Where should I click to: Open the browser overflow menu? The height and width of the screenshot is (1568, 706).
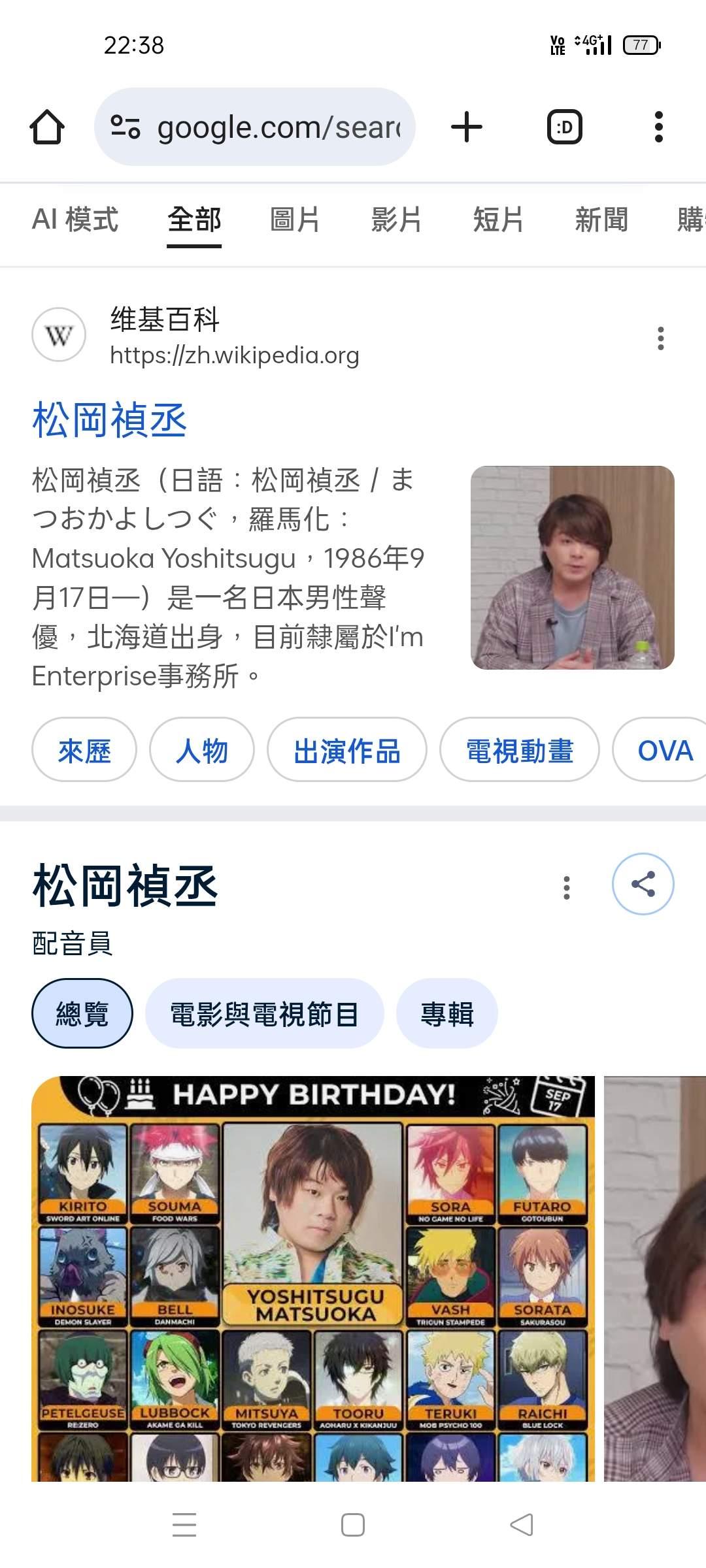pos(658,127)
